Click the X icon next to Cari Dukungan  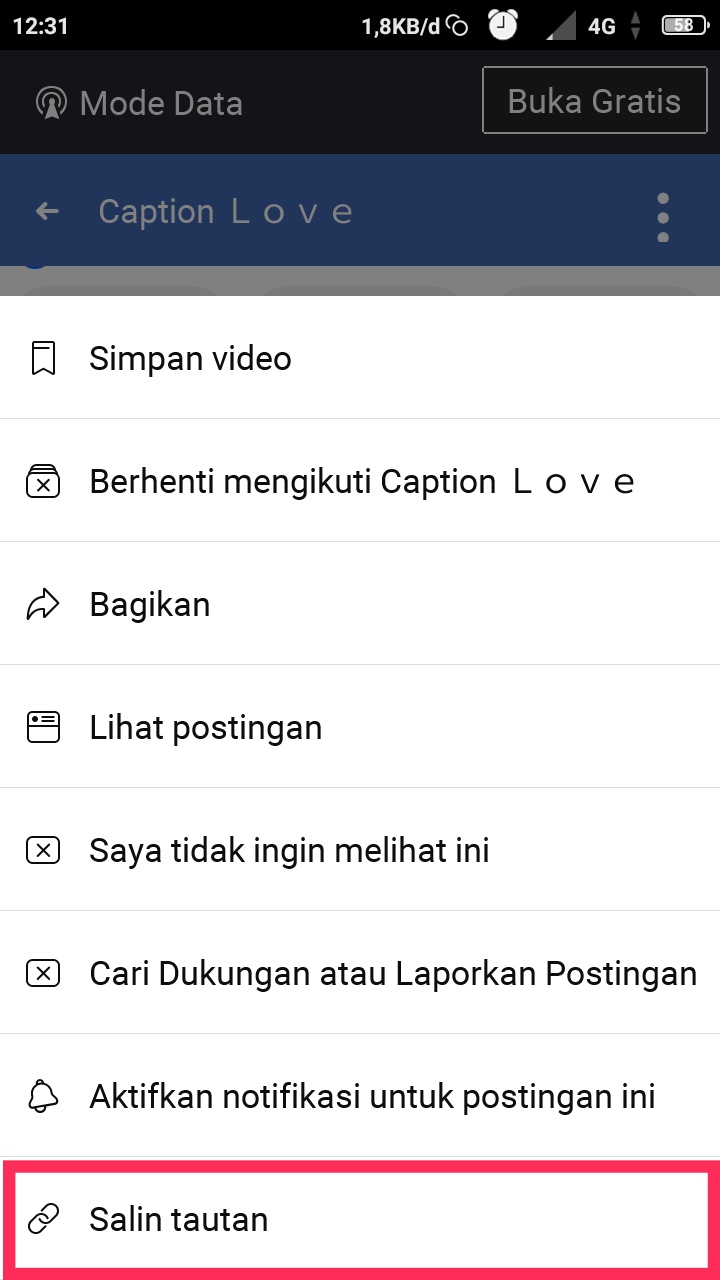pos(42,973)
